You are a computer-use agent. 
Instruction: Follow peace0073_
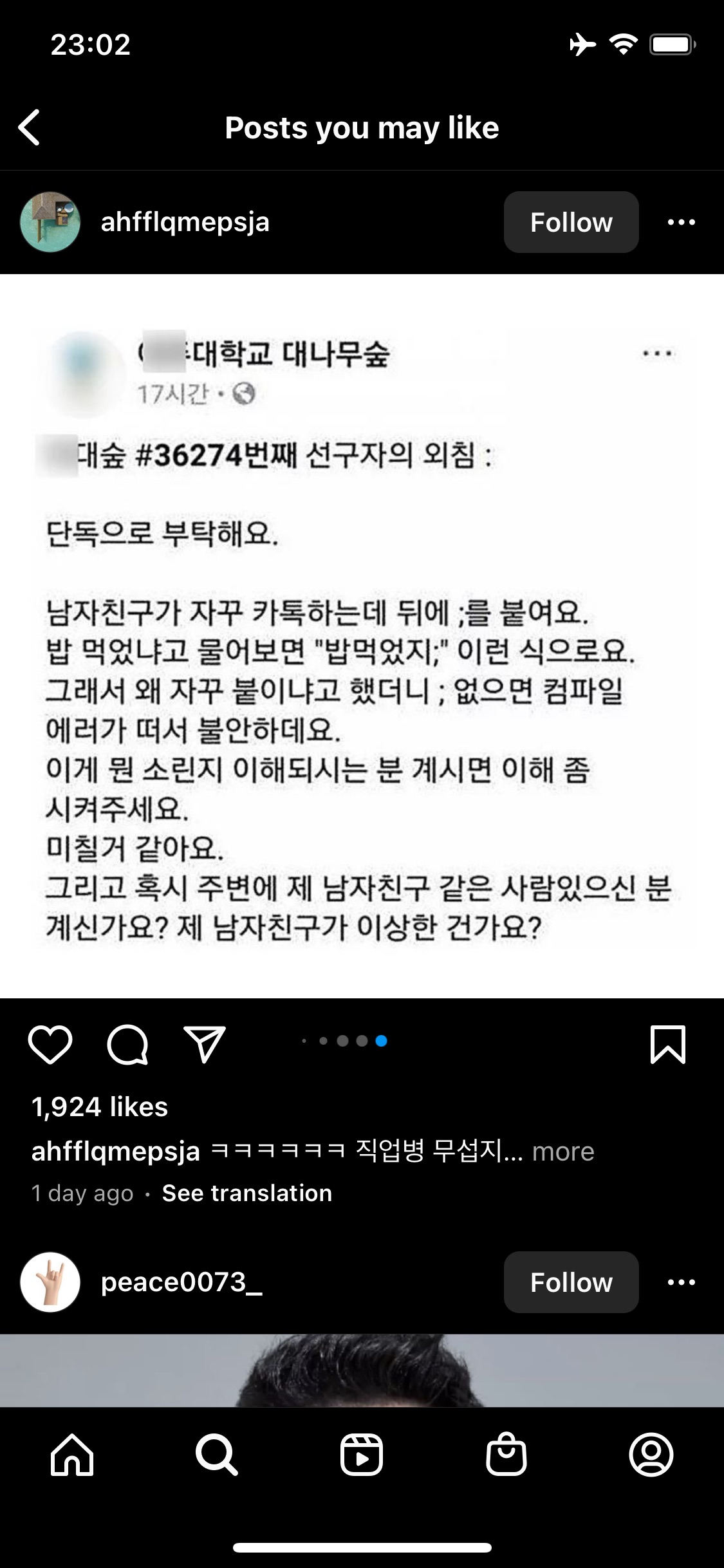571,1282
